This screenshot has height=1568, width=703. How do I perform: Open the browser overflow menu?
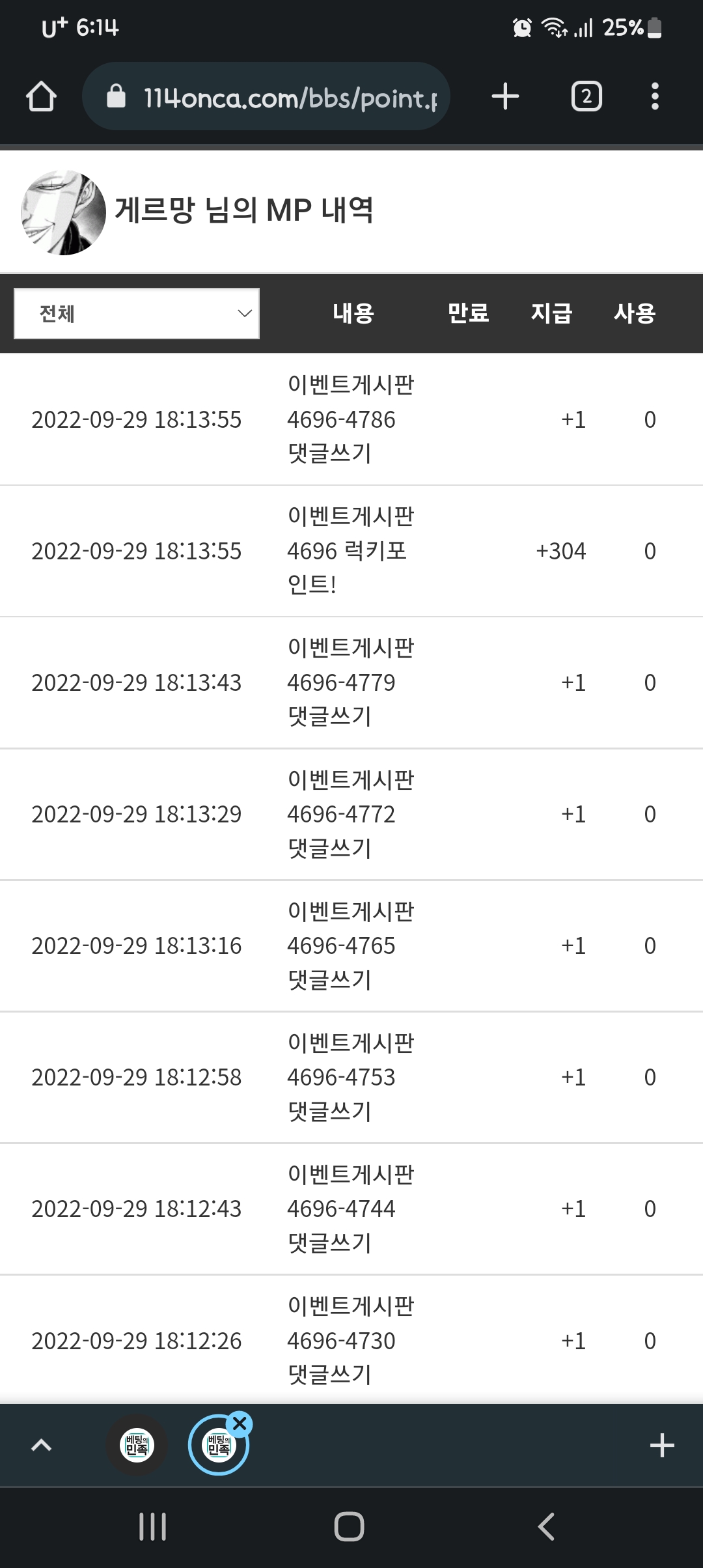coord(655,97)
